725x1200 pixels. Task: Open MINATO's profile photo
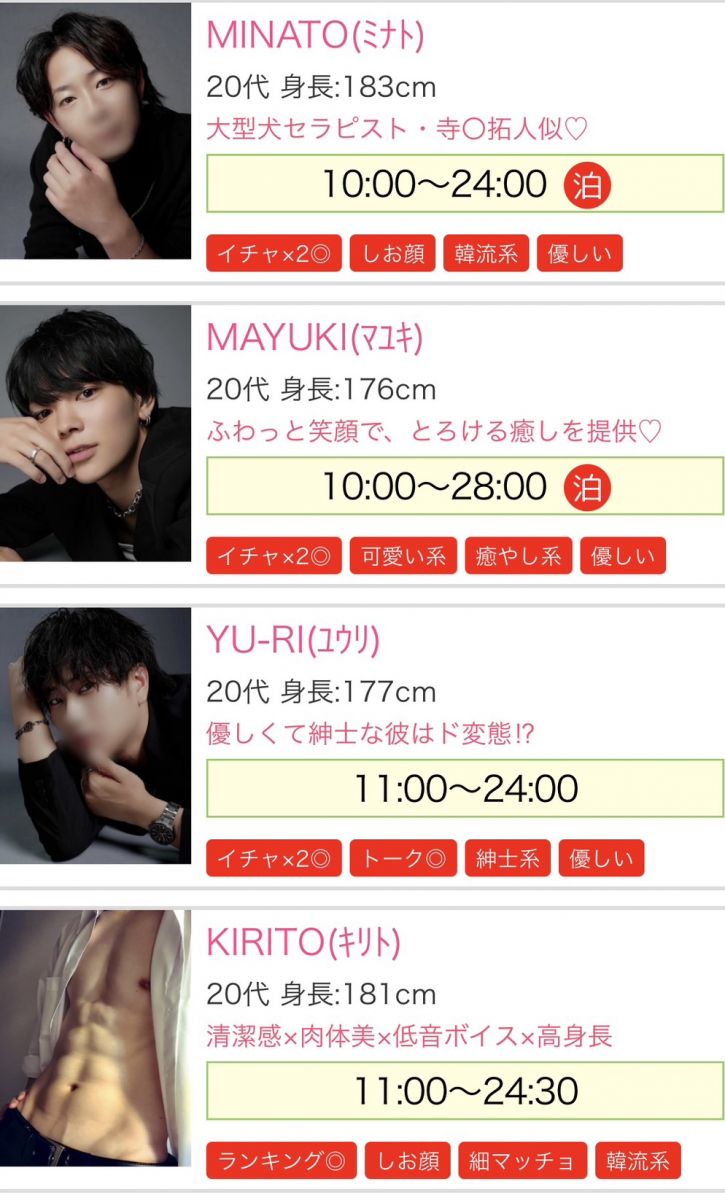95,131
